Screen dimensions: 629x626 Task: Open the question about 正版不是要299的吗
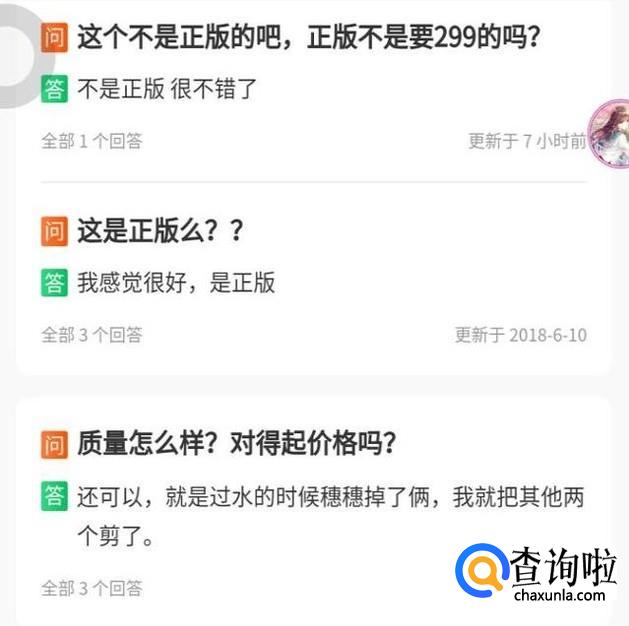(x=309, y=38)
